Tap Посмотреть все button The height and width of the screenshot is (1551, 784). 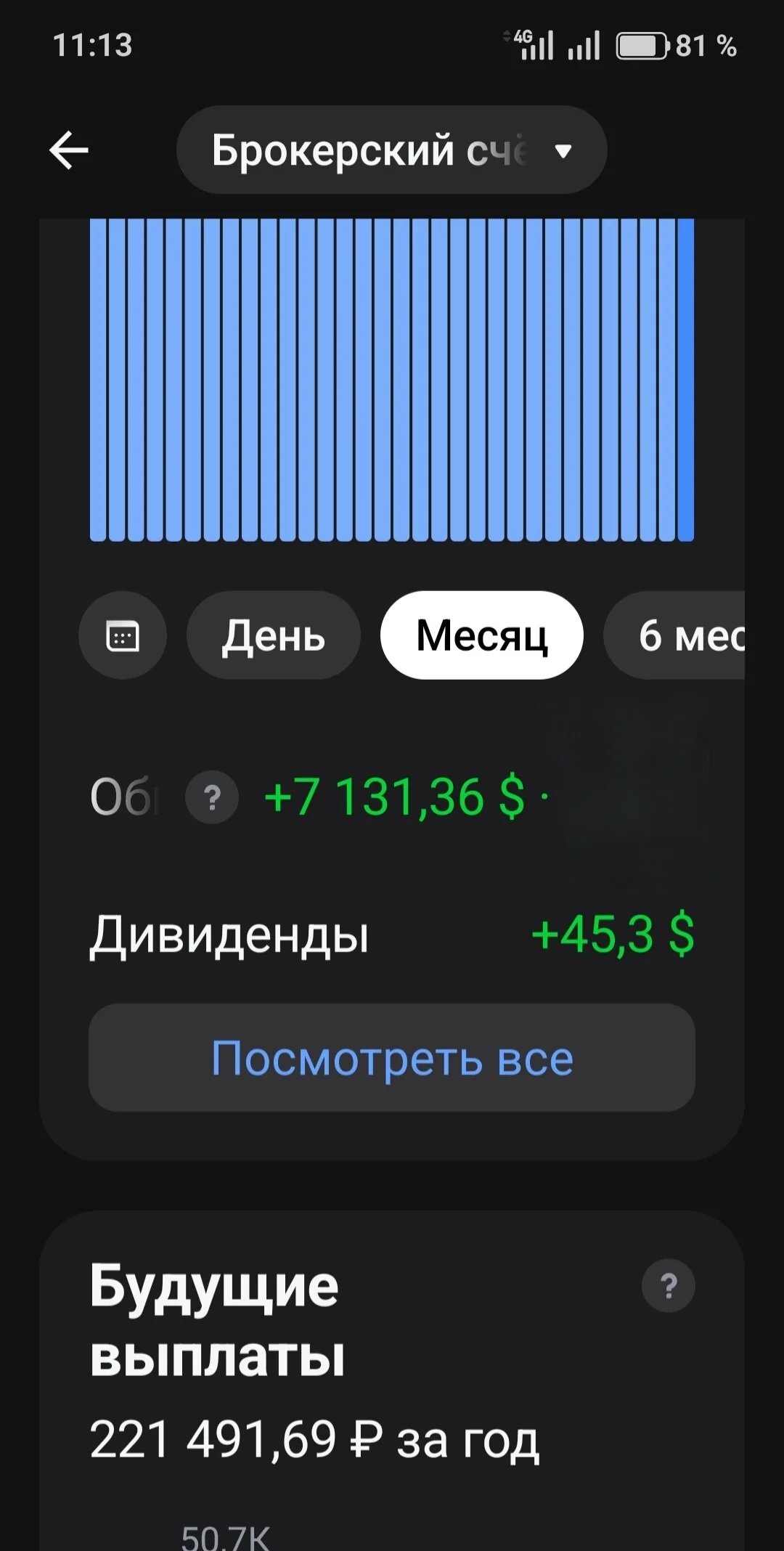point(392,1058)
